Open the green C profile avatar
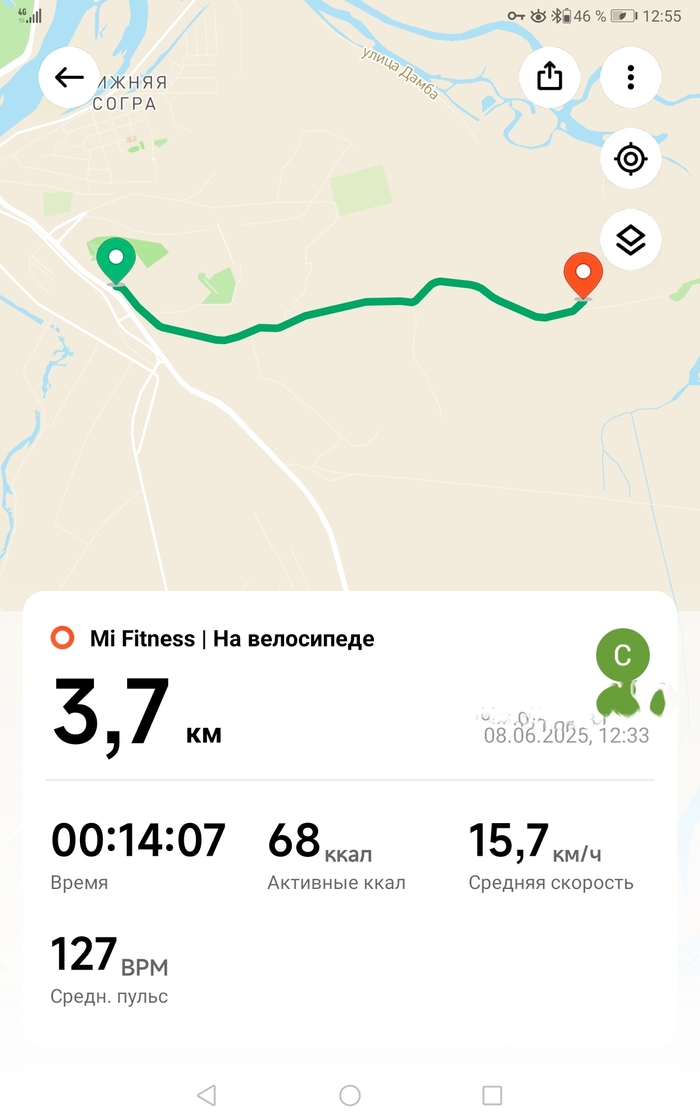 (622, 656)
